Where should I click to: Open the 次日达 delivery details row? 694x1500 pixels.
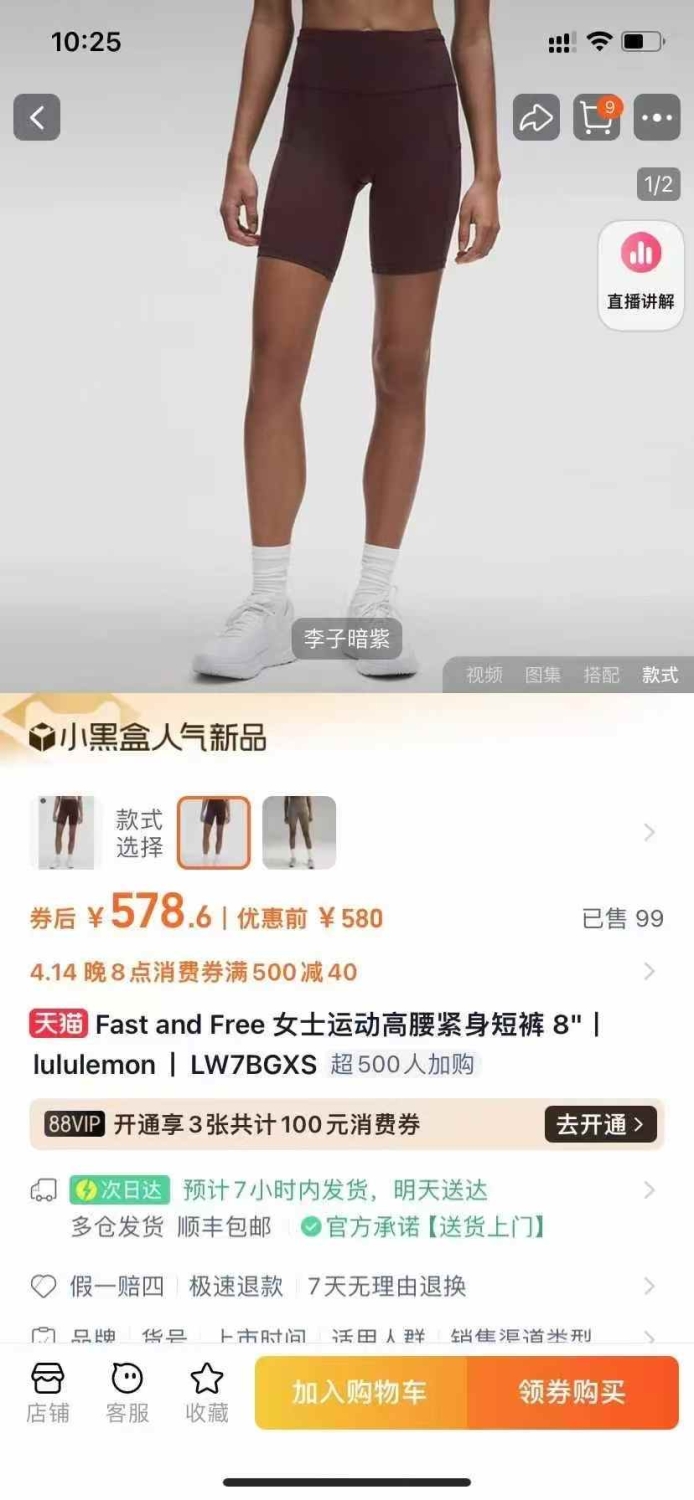tap(347, 1208)
